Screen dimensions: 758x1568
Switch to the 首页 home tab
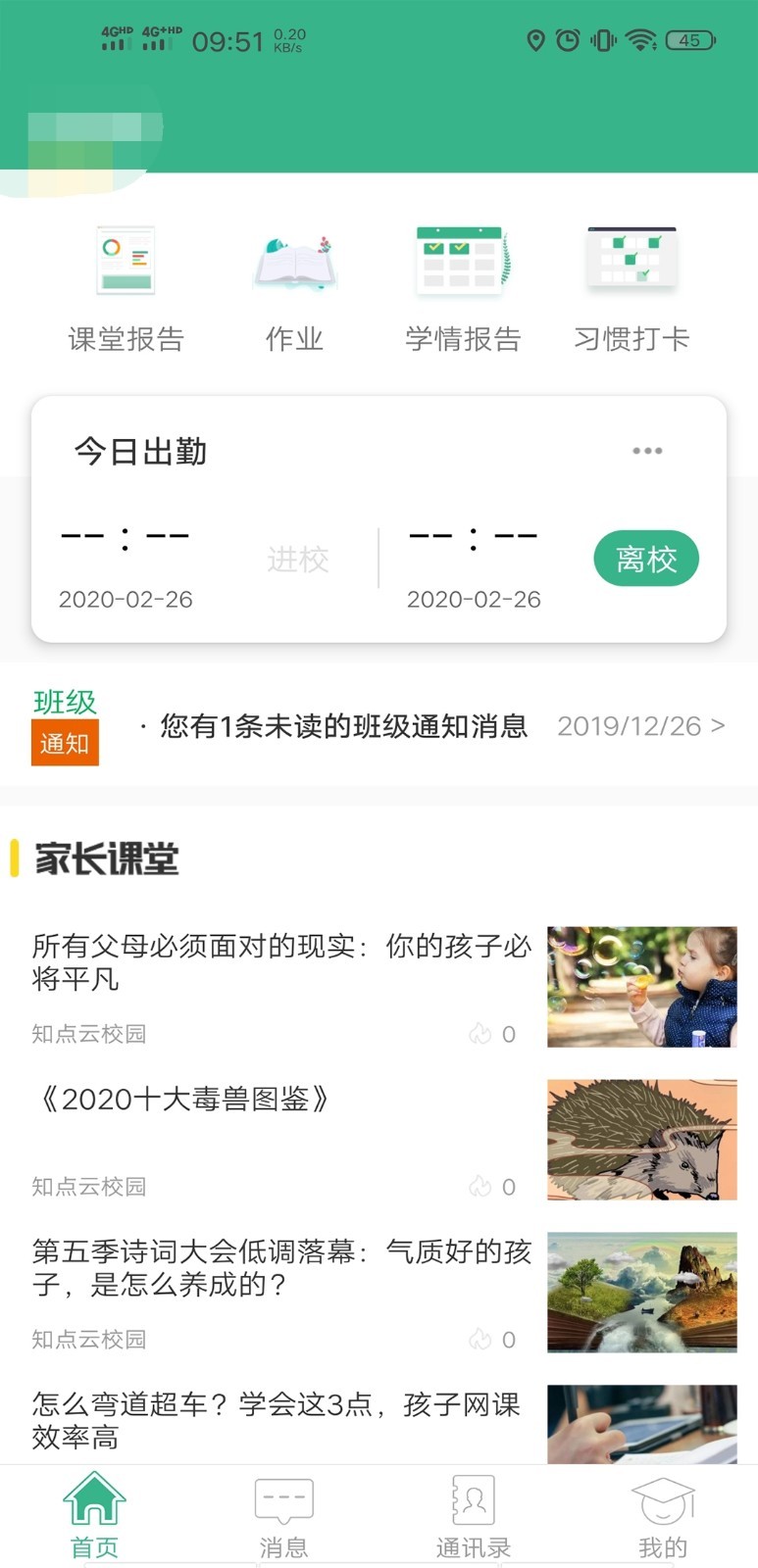pos(94,1516)
